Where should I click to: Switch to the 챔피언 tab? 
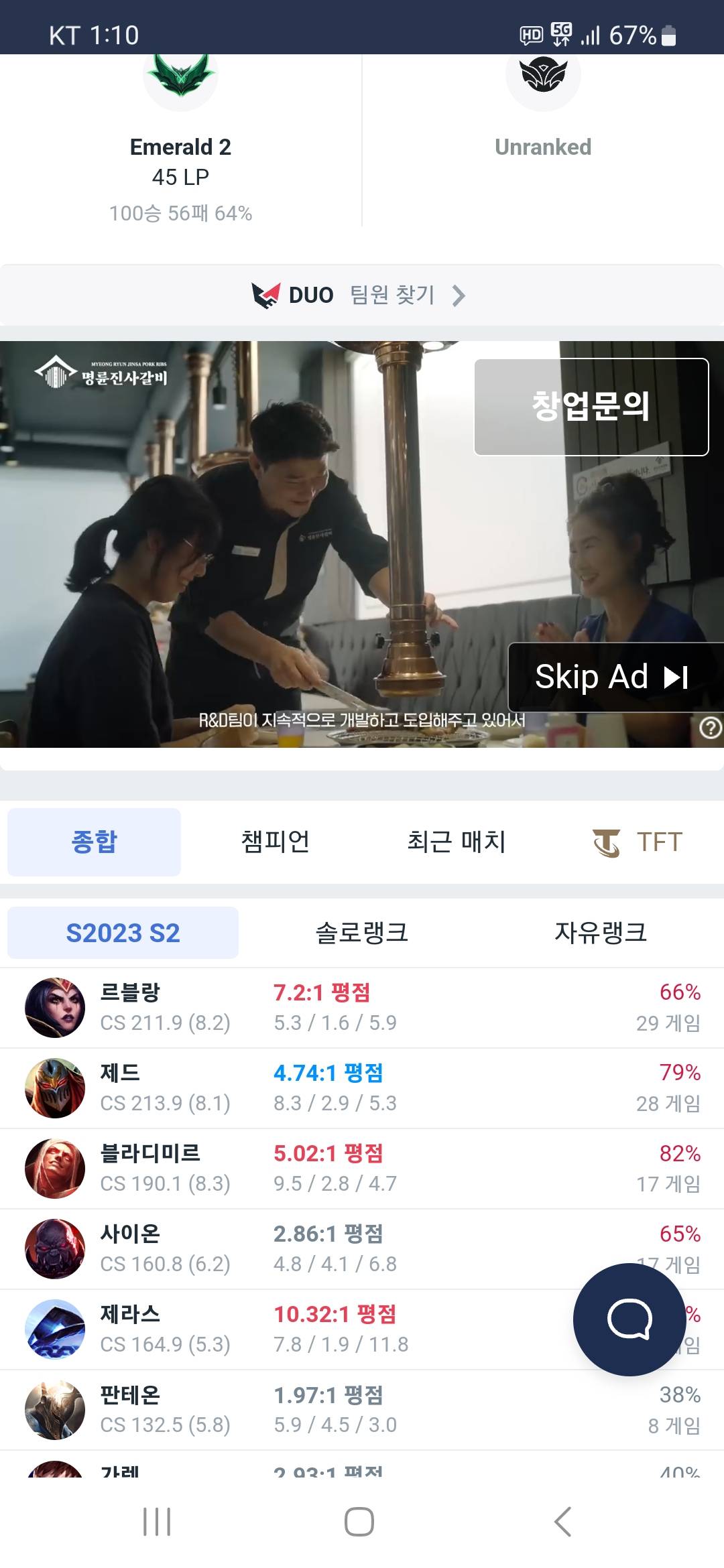coord(275,842)
